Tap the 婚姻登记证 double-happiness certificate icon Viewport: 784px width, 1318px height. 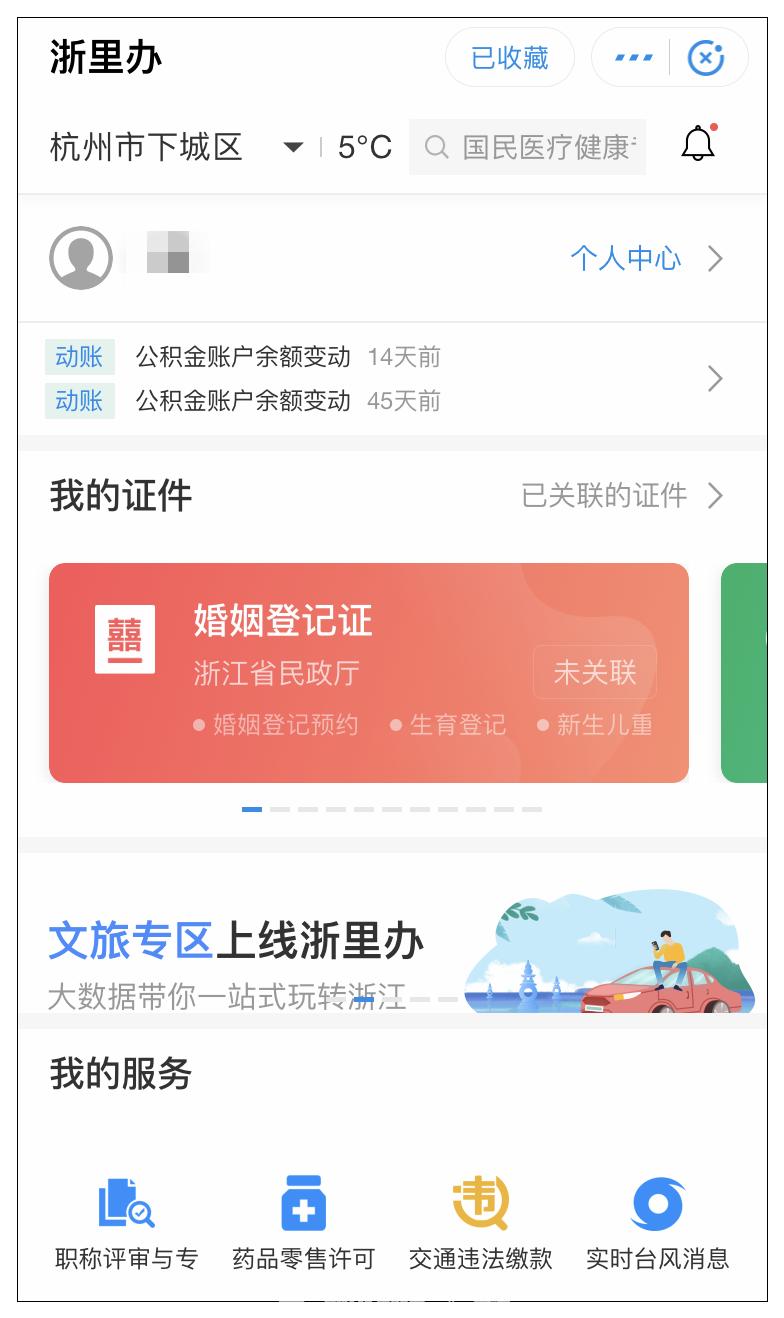pos(127,639)
